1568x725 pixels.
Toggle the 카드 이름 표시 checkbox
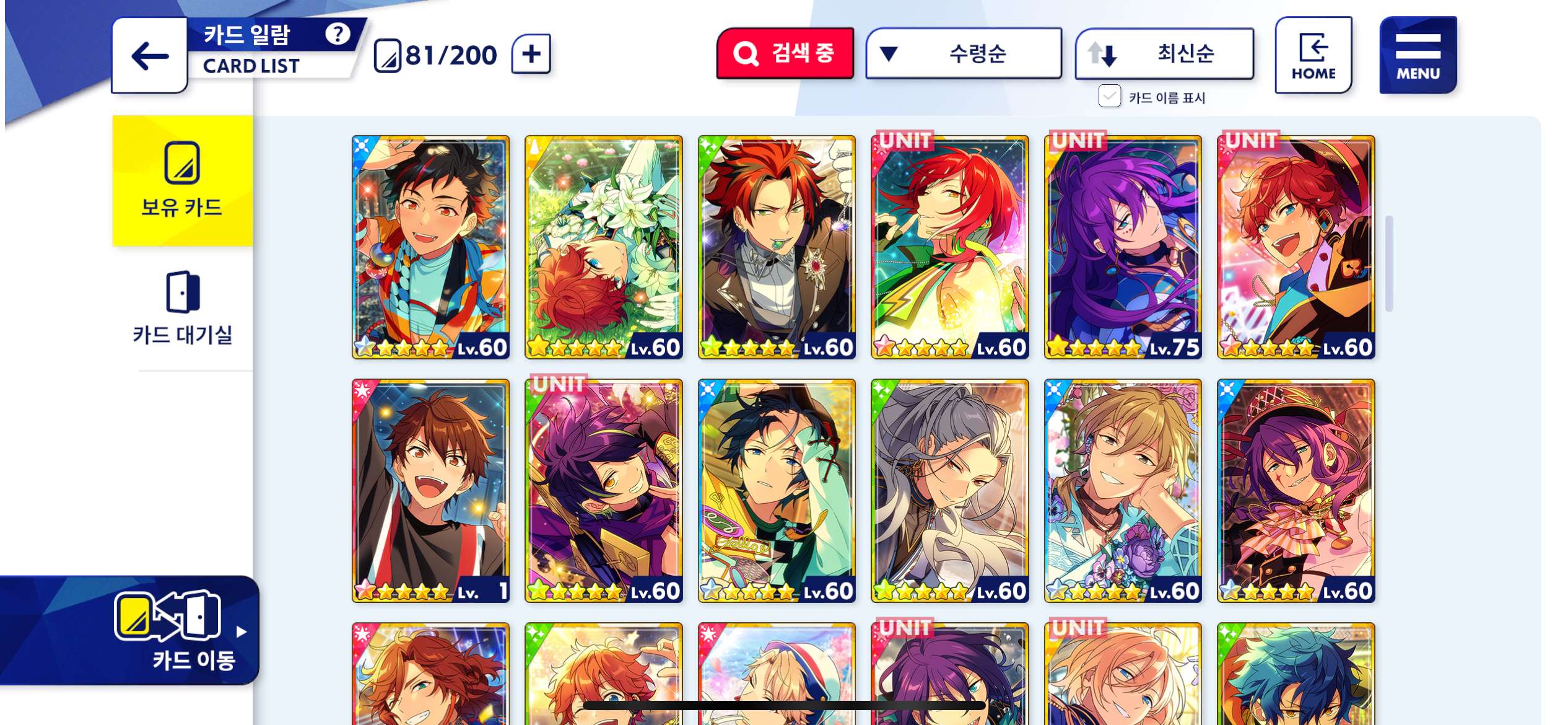click(x=1109, y=97)
